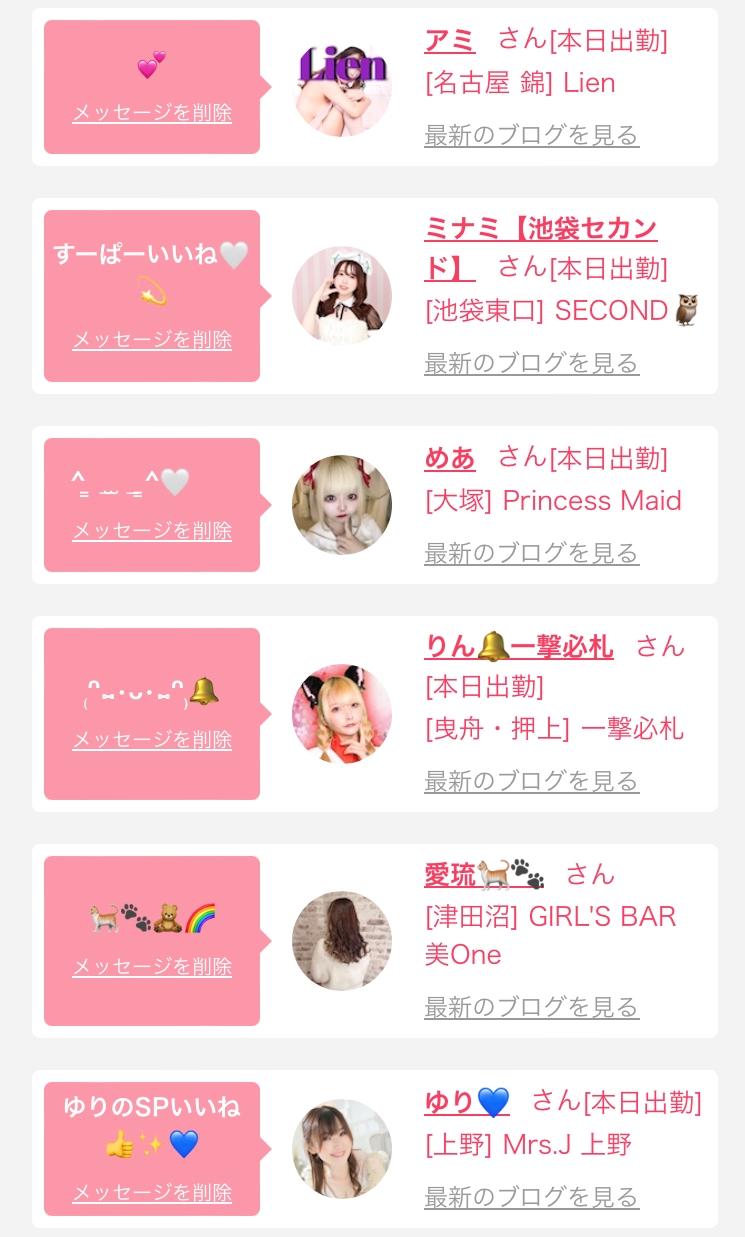745x1237 pixels.
Task: Delete the すーぱーいいね message to ミナミ
Action: pyautogui.click(x=152, y=340)
